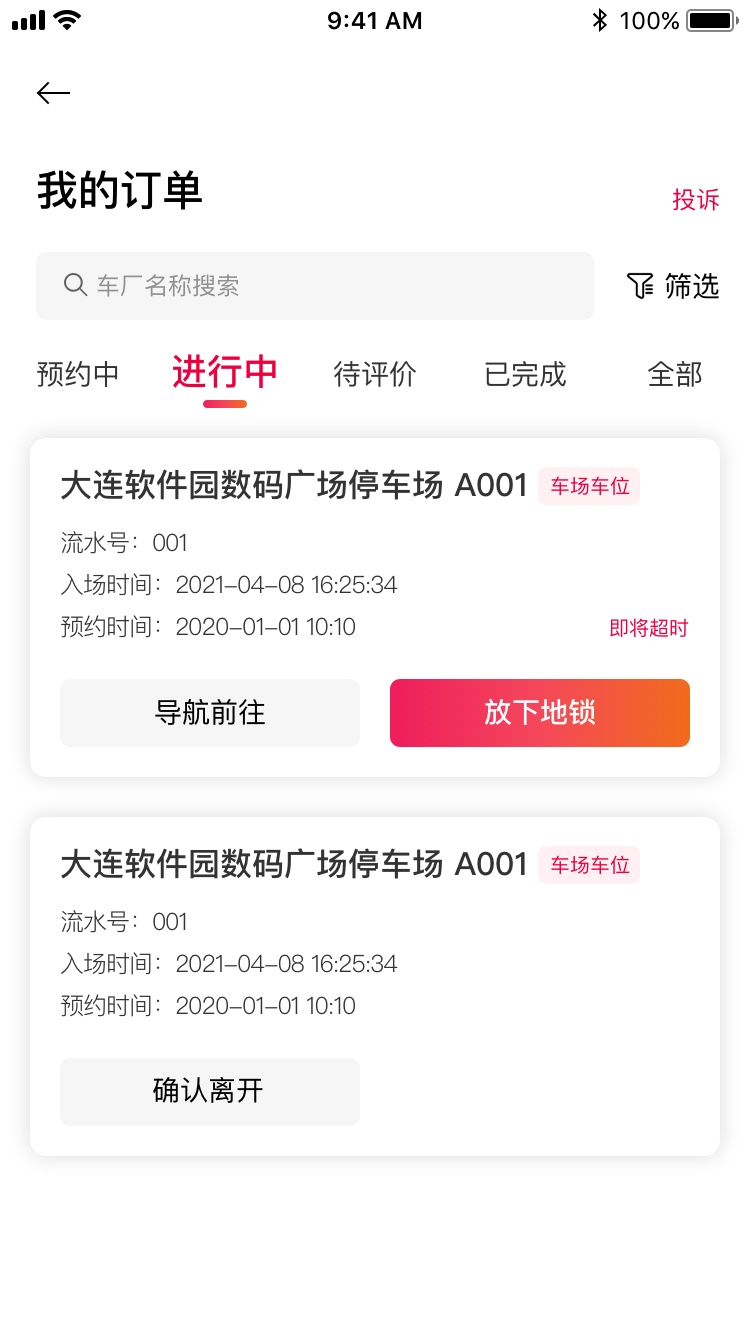The width and height of the screenshot is (750, 1334).
Task: Tap the 确认离开 button
Action: pyautogui.click(x=210, y=1092)
